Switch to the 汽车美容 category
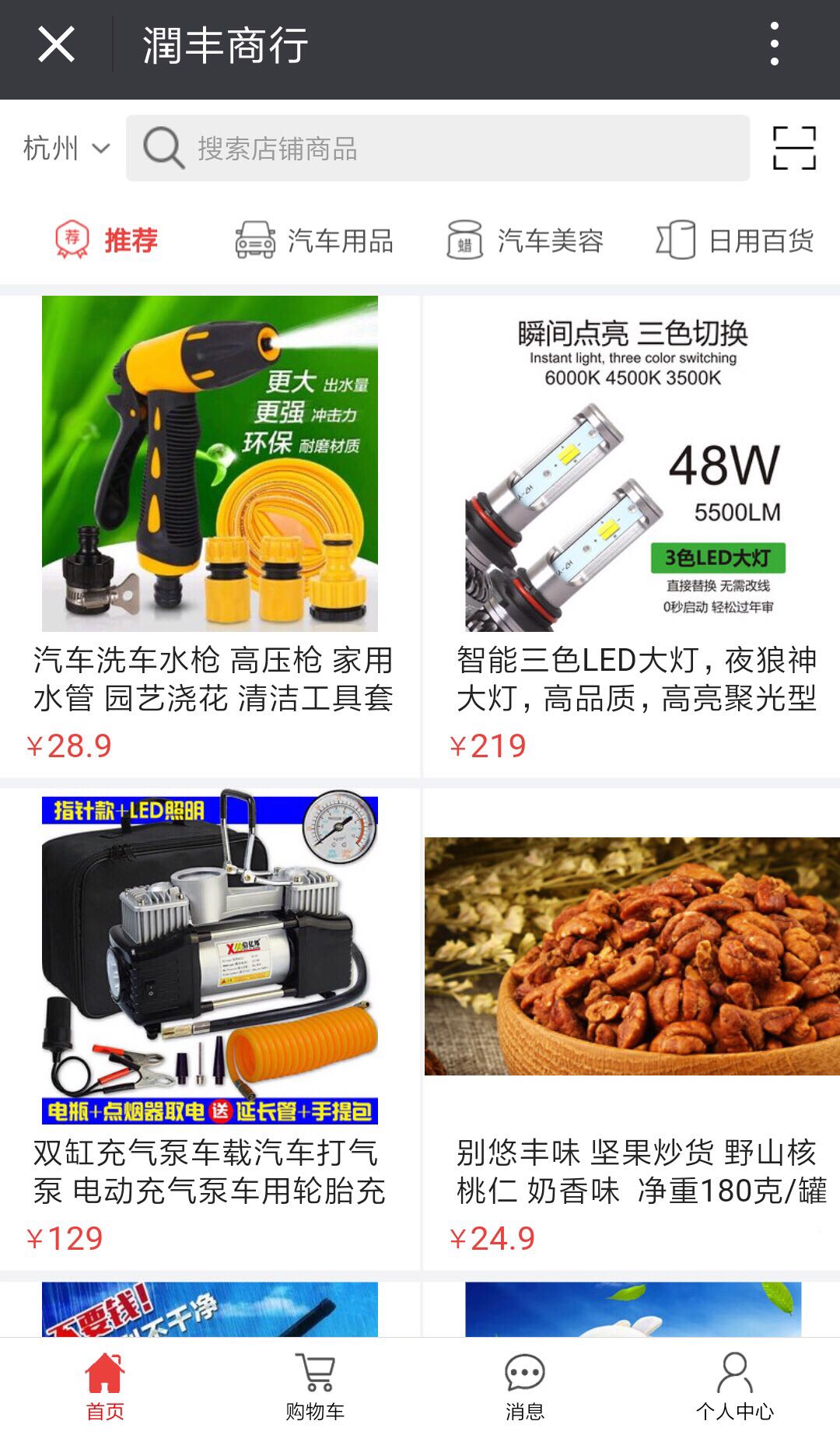Viewport: 840px width, 1435px height. pyautogui.click(x=525, y=240)
